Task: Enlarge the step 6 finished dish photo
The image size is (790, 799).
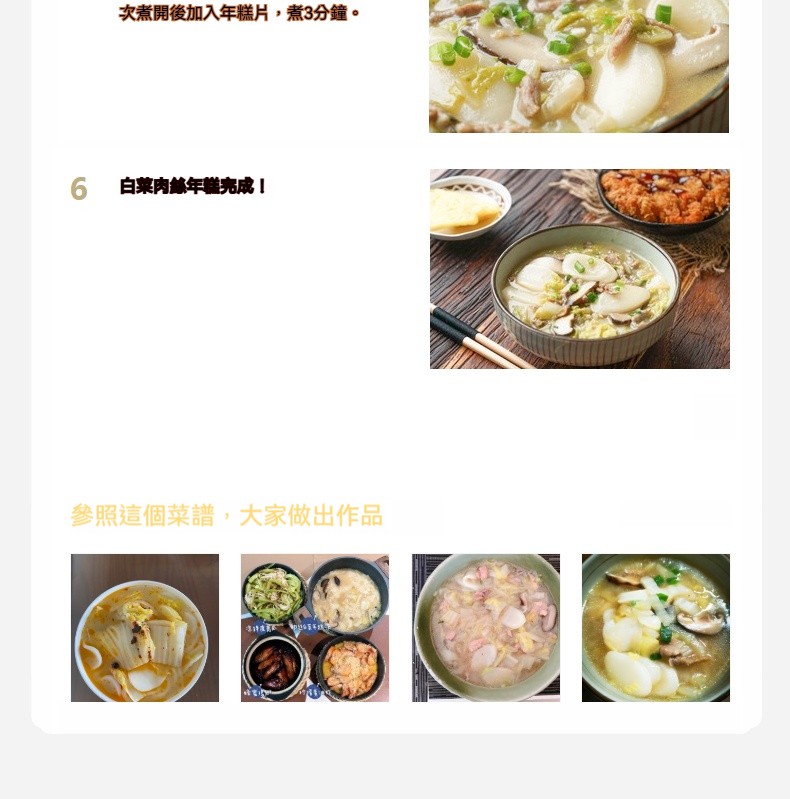Action: [580, 269]
